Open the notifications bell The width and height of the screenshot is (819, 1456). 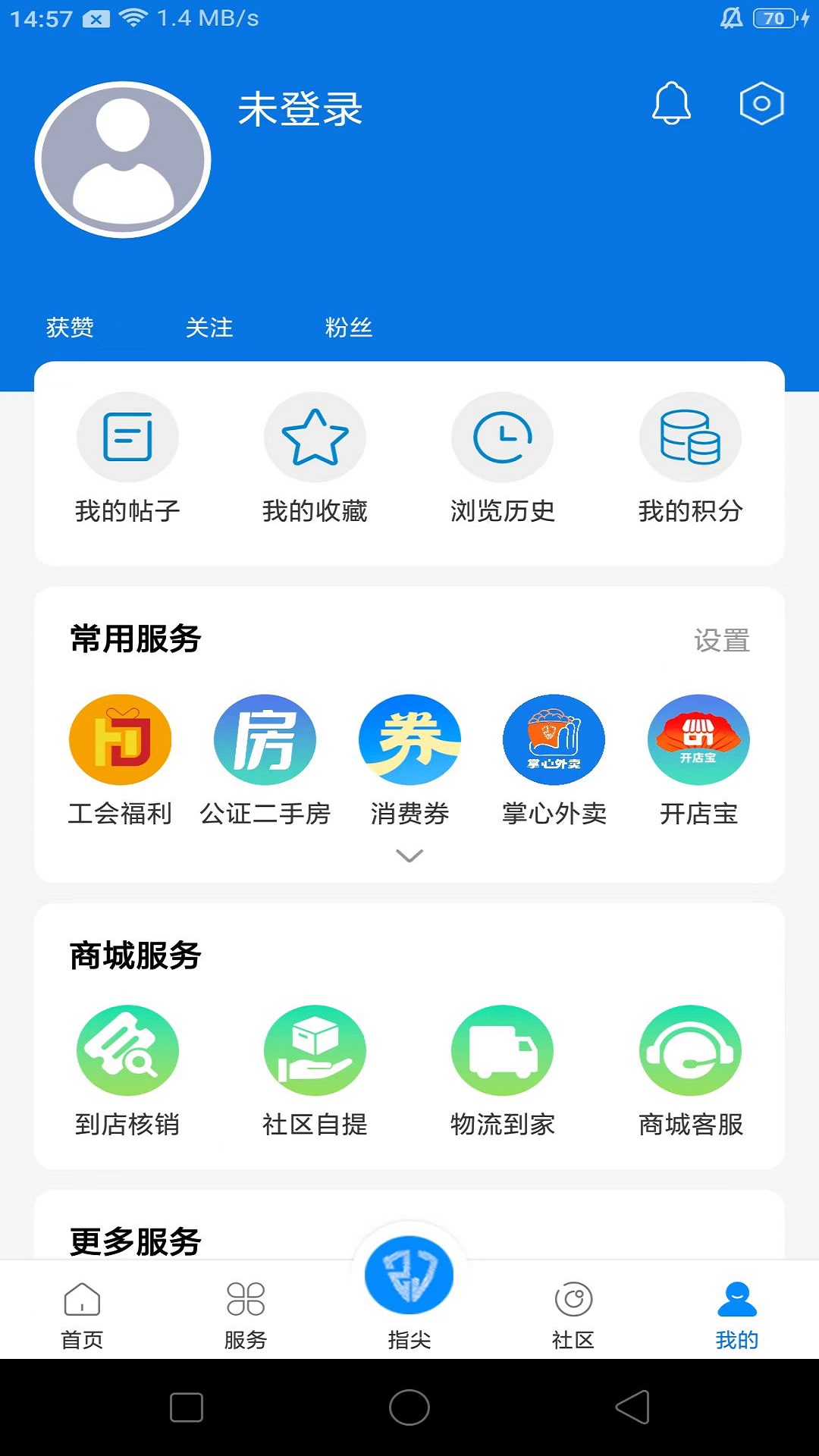(x=670, y=104)
